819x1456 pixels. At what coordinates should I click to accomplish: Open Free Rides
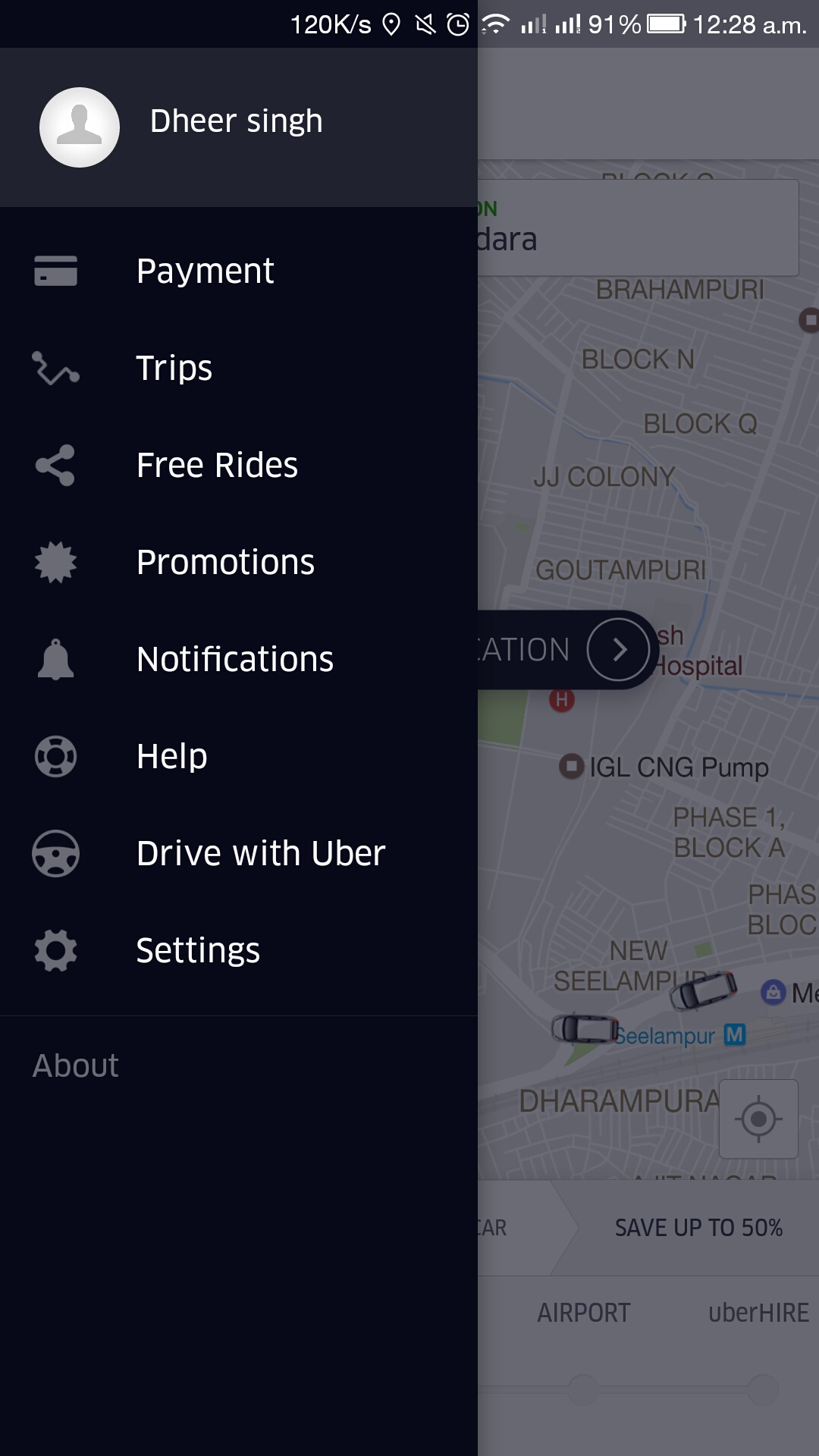pos(217,465)
